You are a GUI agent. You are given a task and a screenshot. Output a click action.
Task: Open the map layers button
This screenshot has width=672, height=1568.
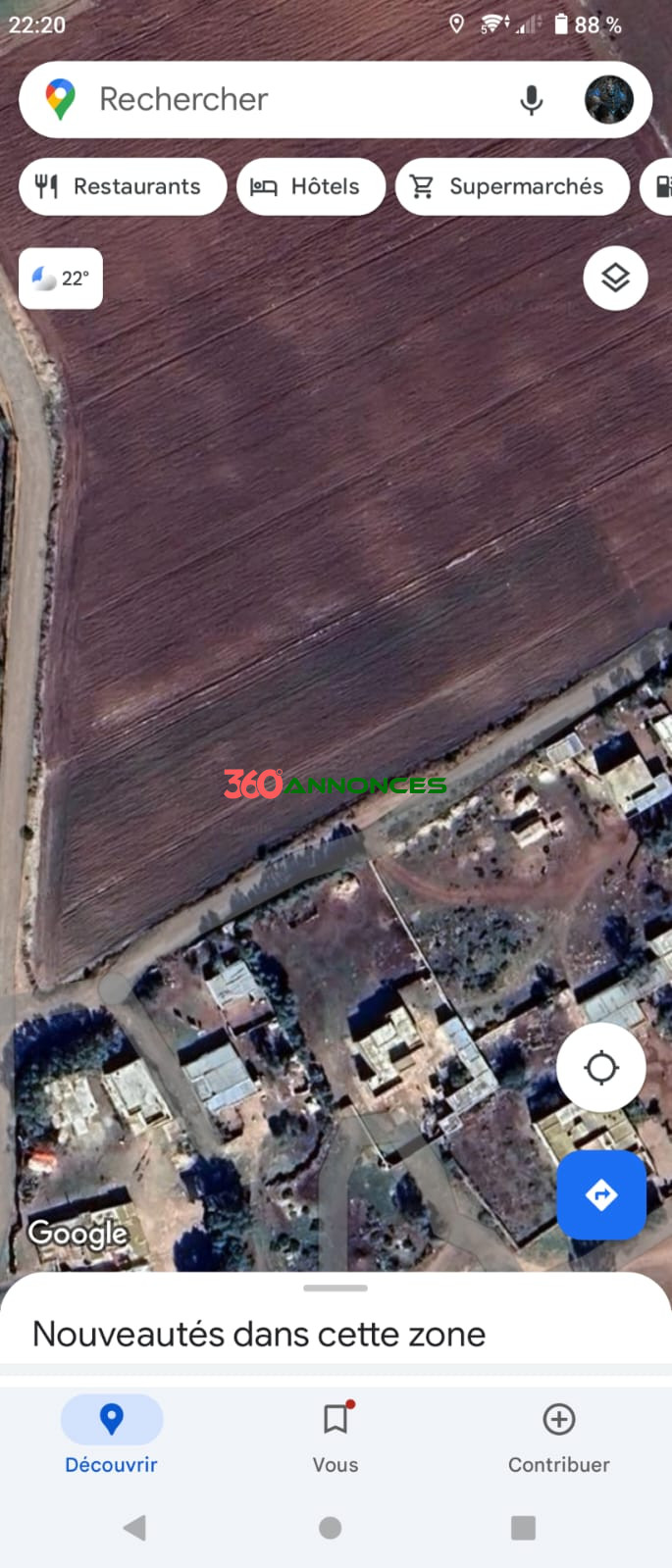tap(615, 278)
